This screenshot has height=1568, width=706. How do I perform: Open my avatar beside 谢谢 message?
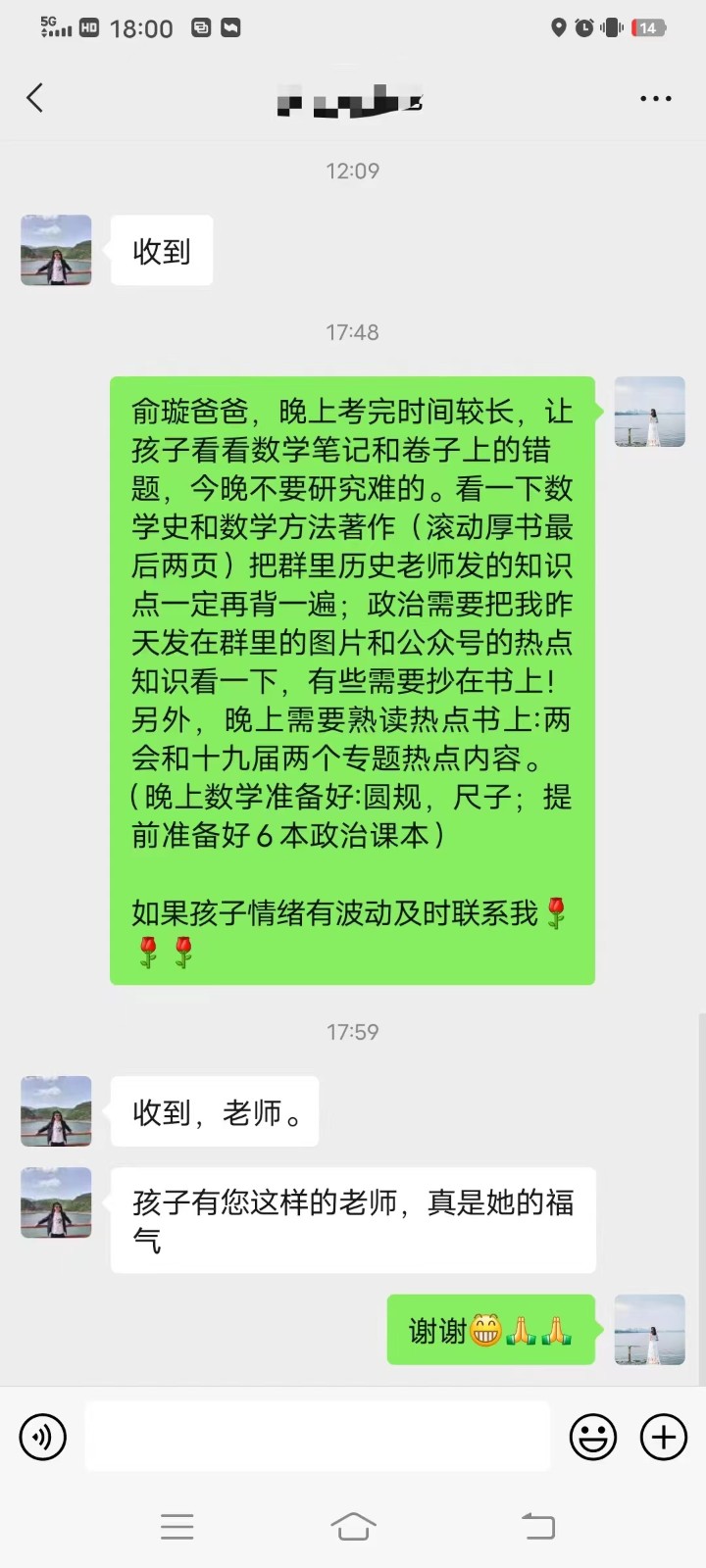(x=649, y=1330)
